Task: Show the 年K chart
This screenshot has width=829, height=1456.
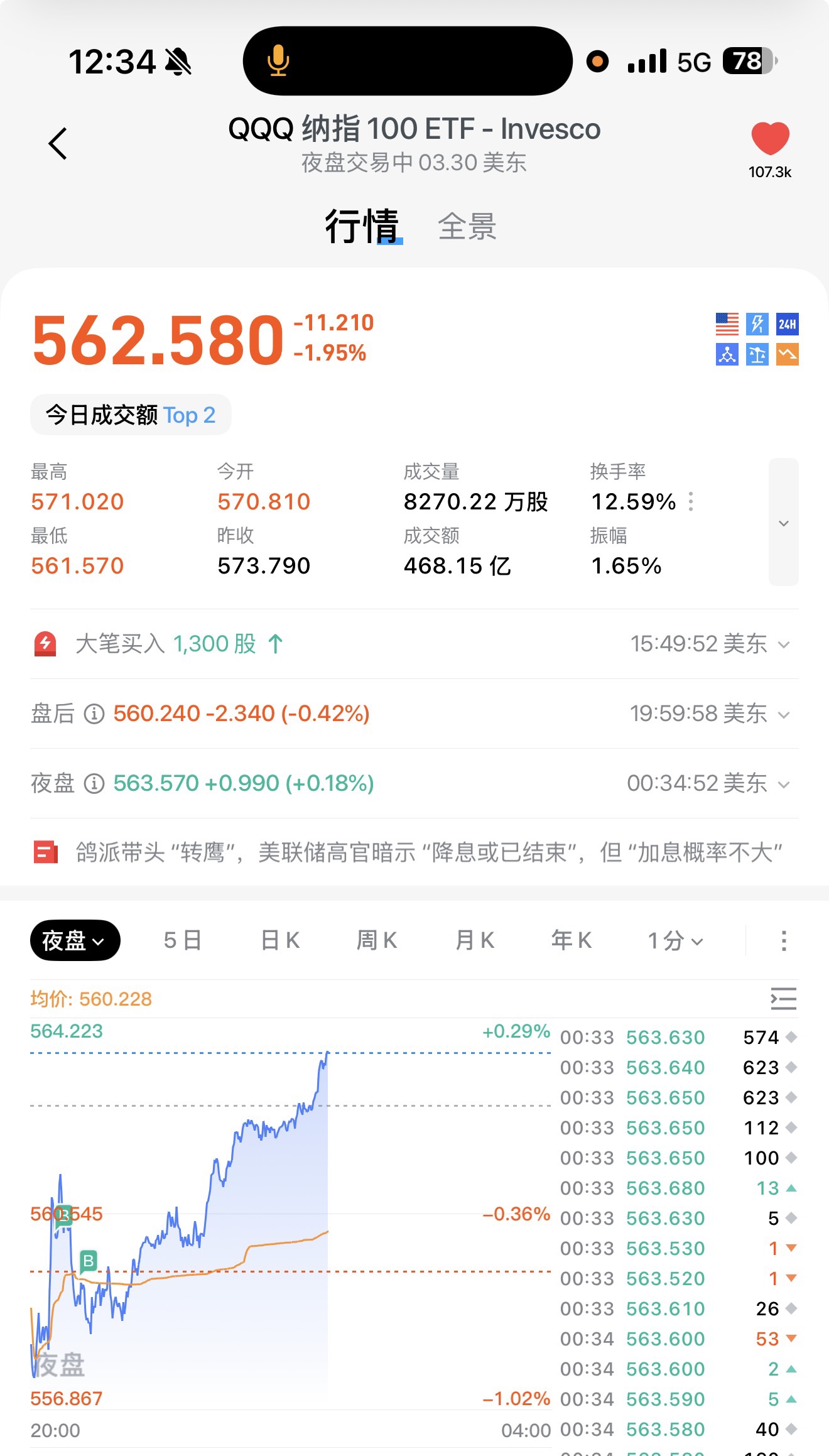Action: (572, 940)
